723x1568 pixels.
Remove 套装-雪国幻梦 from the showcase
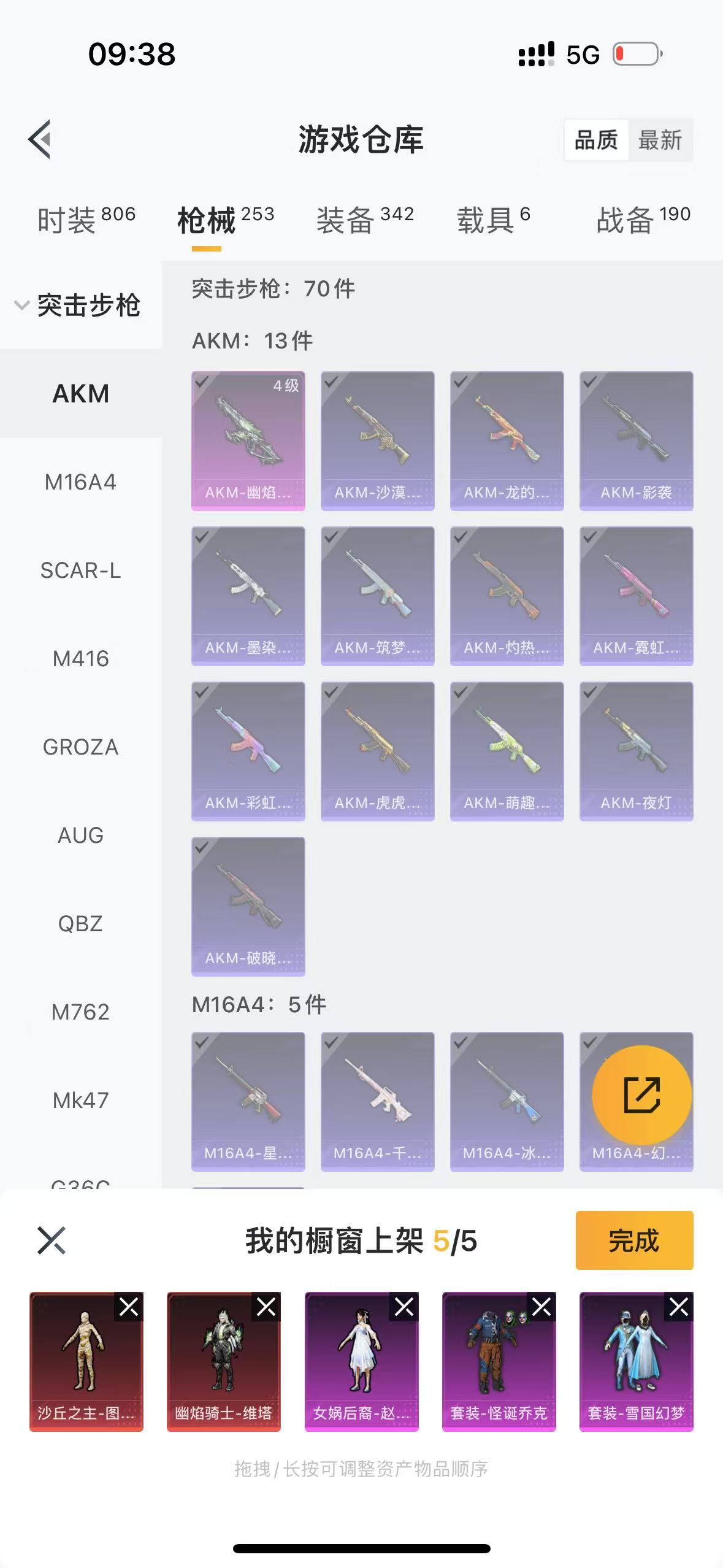point(679,1307)
